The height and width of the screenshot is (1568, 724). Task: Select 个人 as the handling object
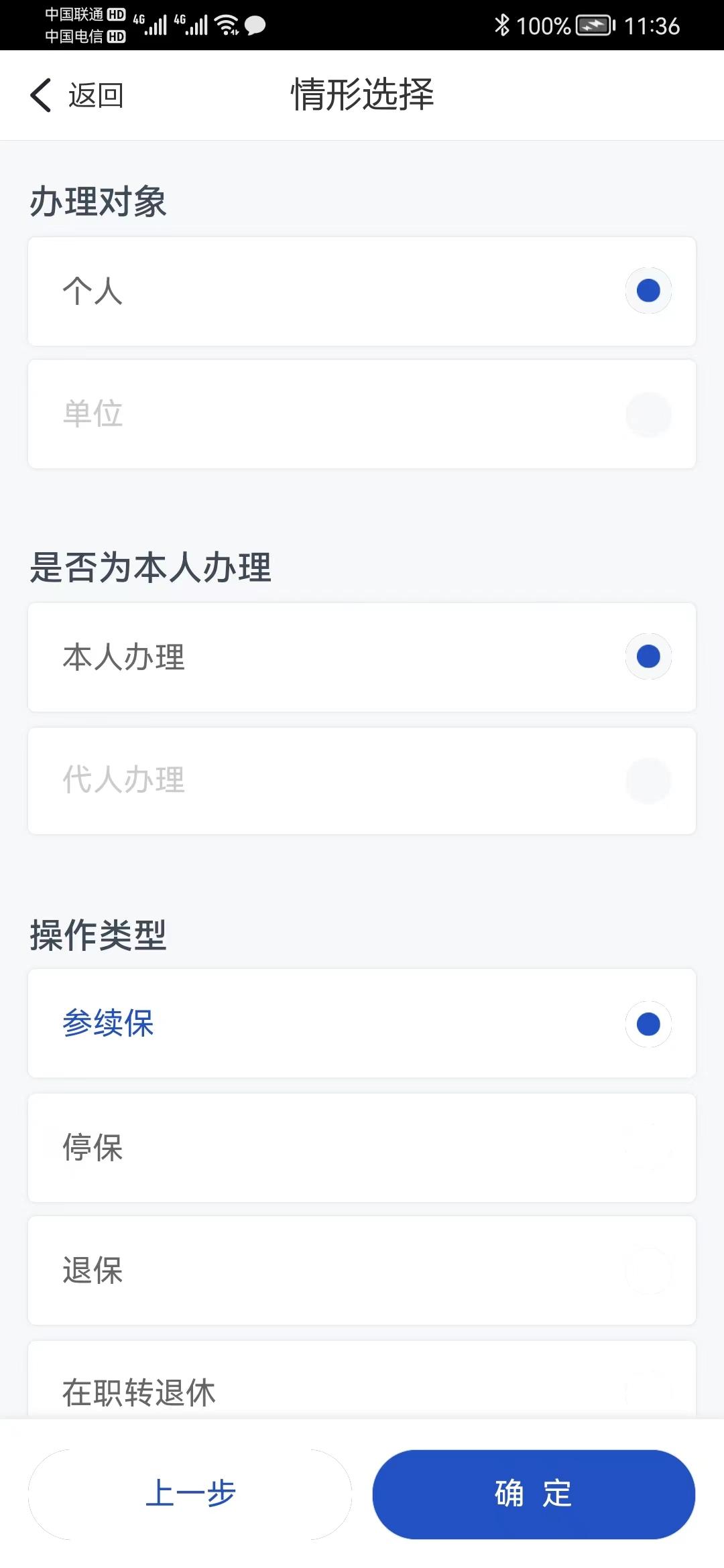[x=362, y=291]
